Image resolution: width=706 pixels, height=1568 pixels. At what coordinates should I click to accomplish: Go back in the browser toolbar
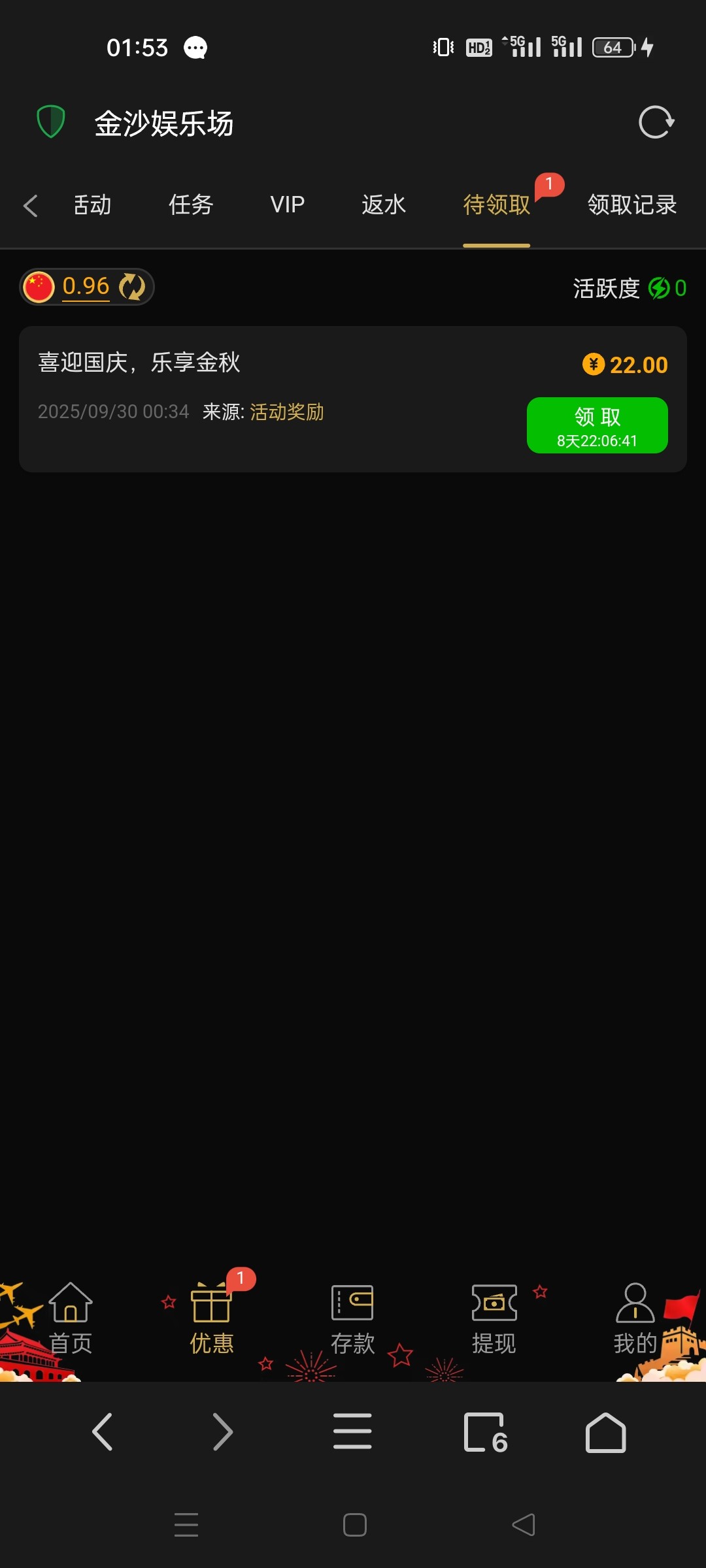point(103,1431)
